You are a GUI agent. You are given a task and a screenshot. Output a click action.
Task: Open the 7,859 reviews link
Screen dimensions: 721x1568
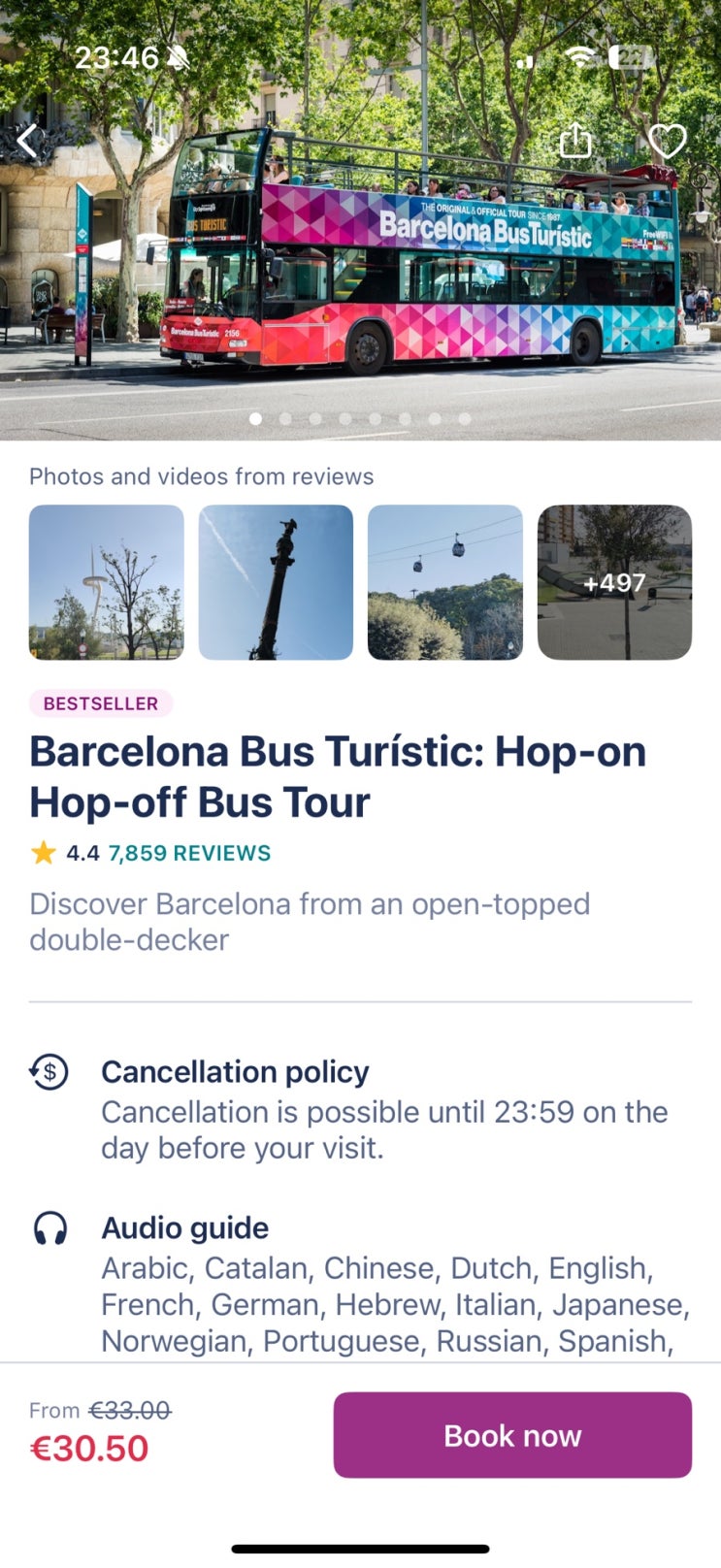click(x=189, y=853)
